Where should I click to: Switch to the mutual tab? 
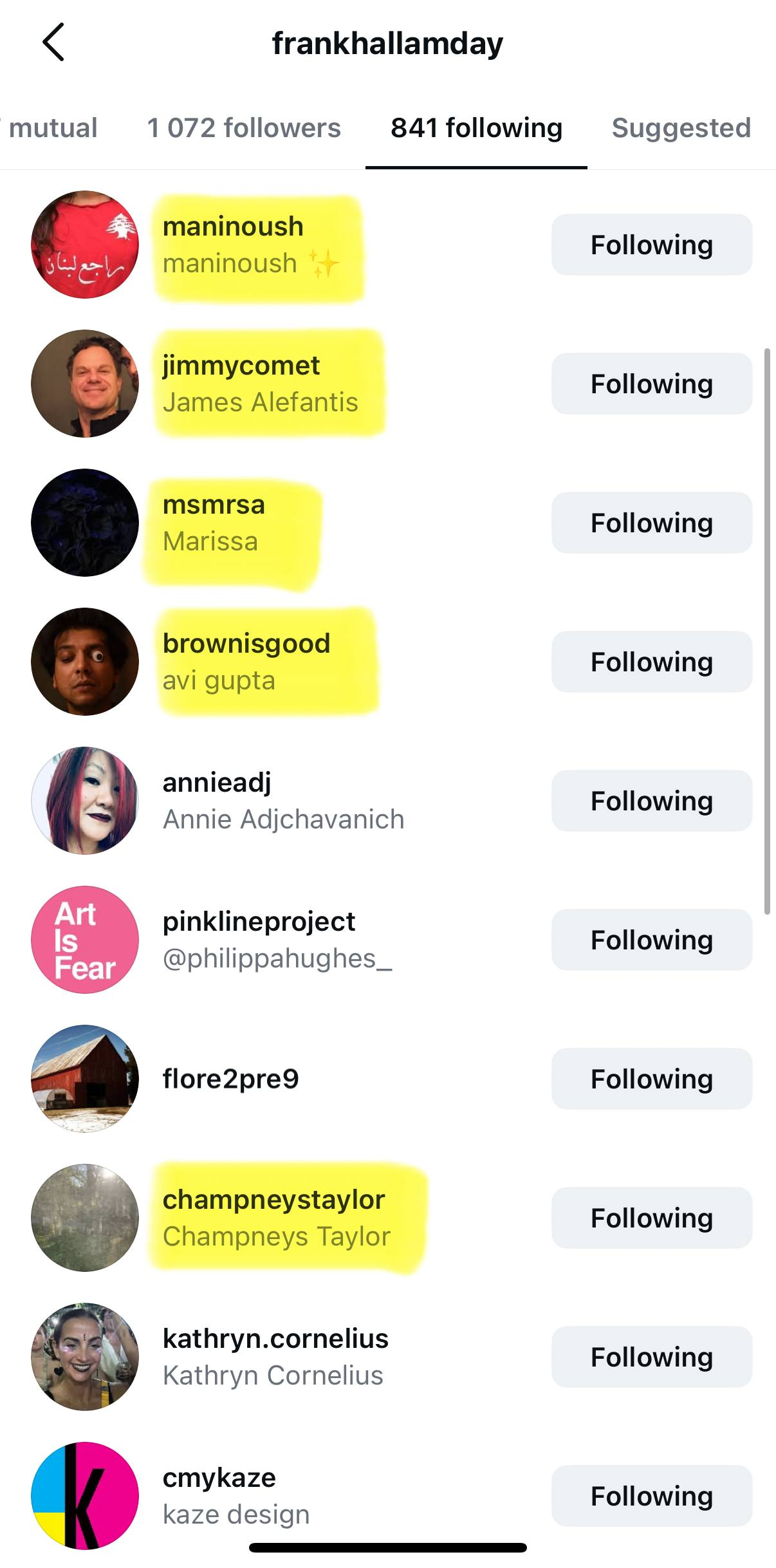click(x=53, y=128)
